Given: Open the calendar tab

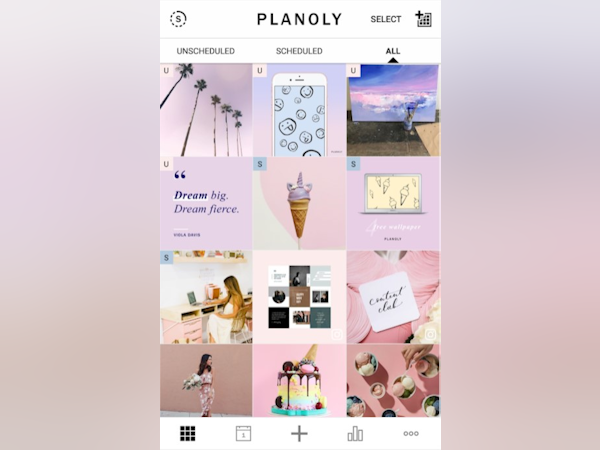Looking at the screenshot, I should pos(243,433).
